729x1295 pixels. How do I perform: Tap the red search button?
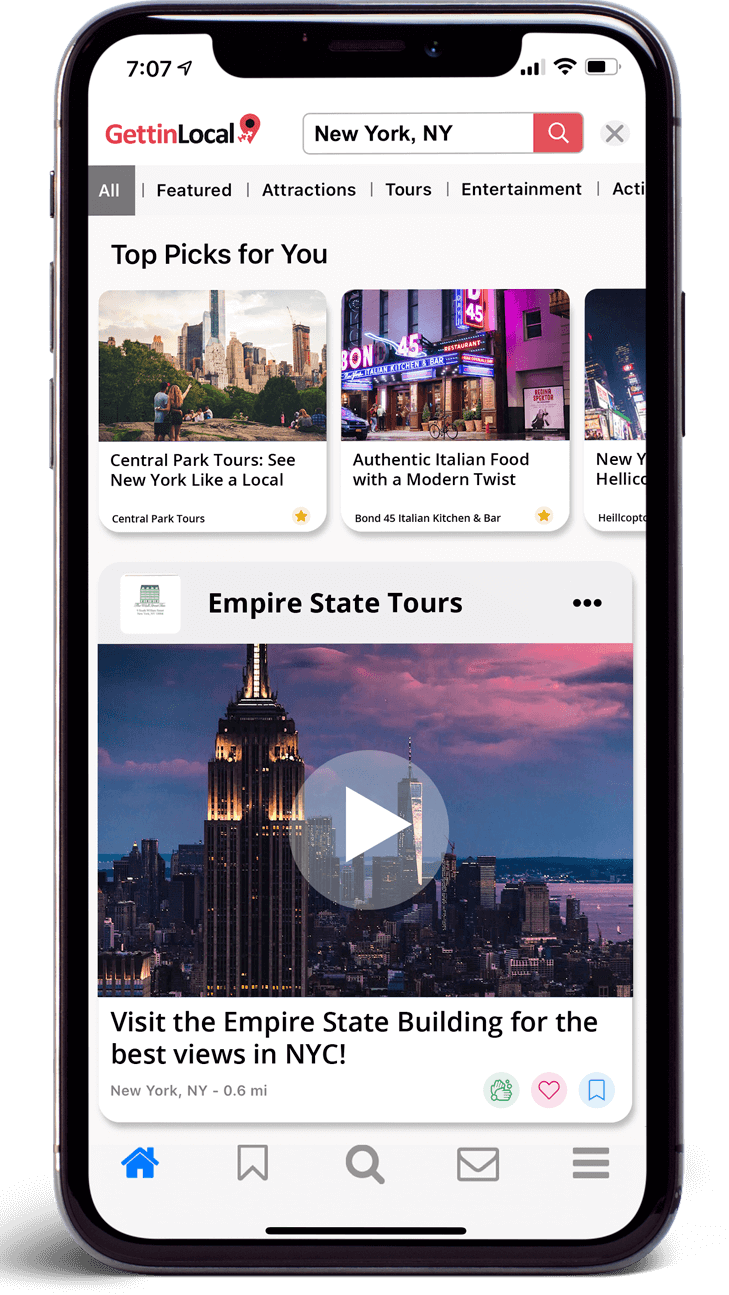click(x=558, y=133)
